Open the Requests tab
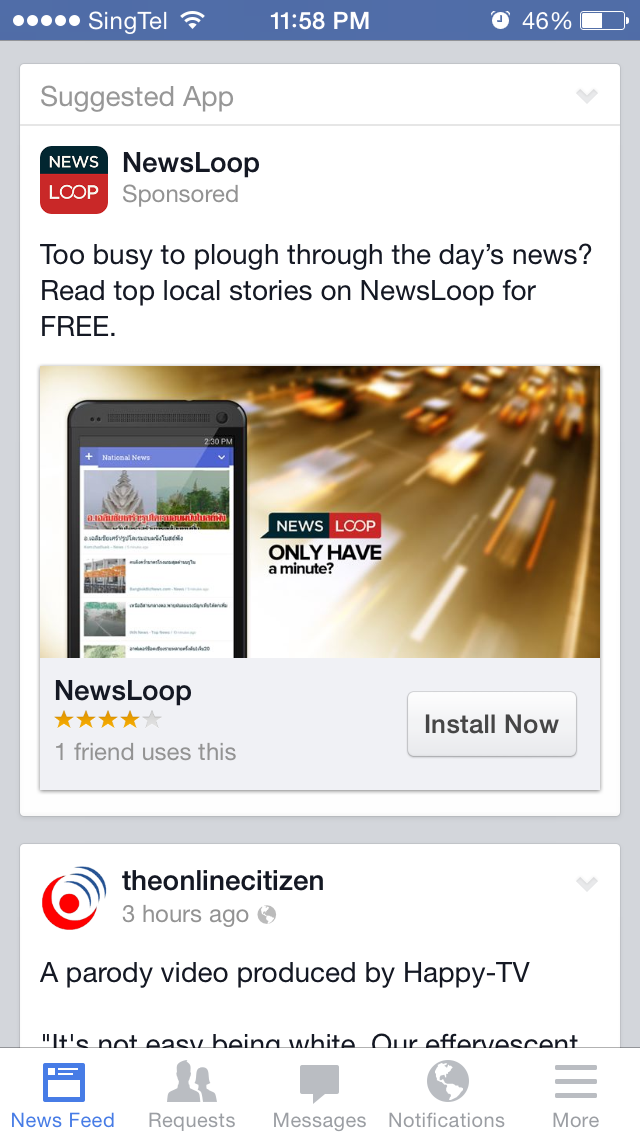 (191, 1094)
